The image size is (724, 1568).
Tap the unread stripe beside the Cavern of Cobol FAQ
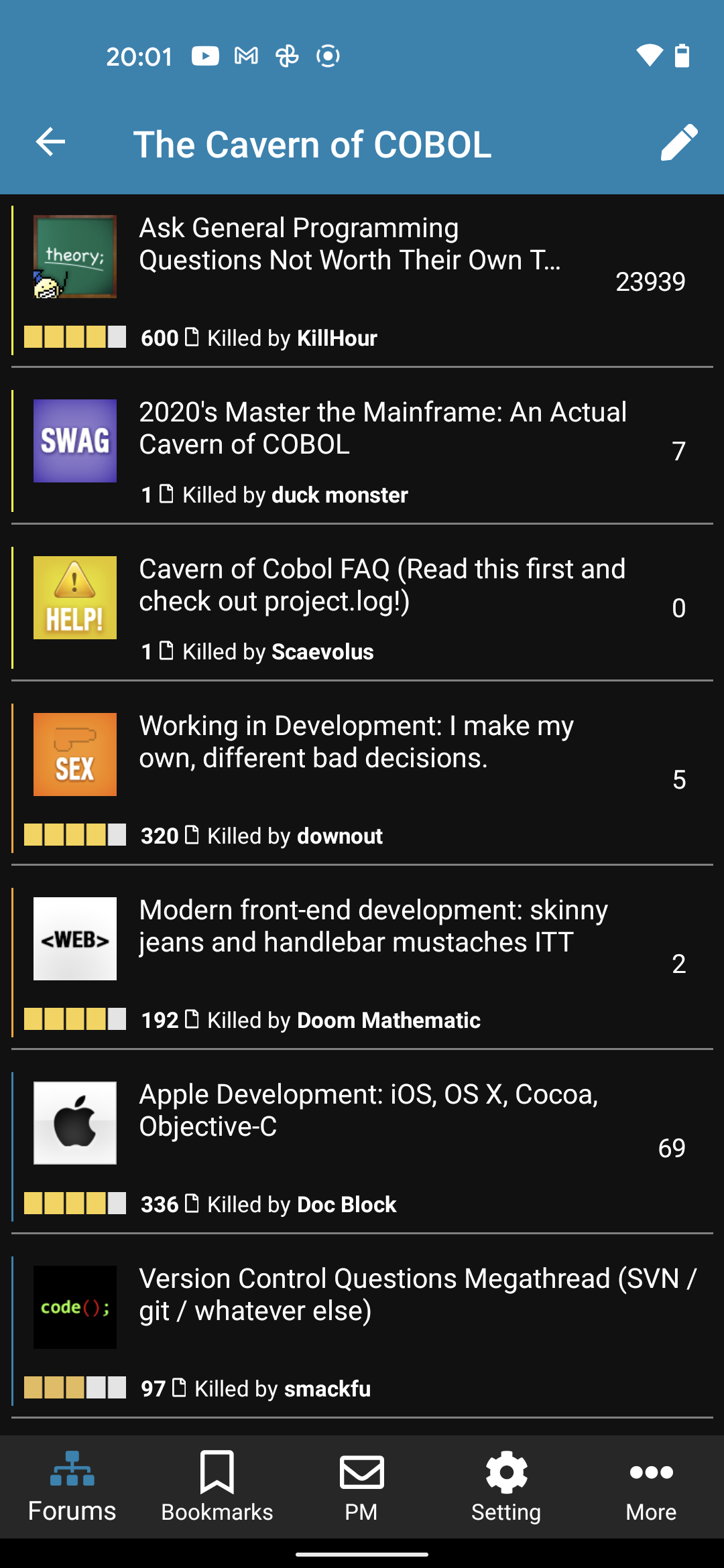coord(14,603)
